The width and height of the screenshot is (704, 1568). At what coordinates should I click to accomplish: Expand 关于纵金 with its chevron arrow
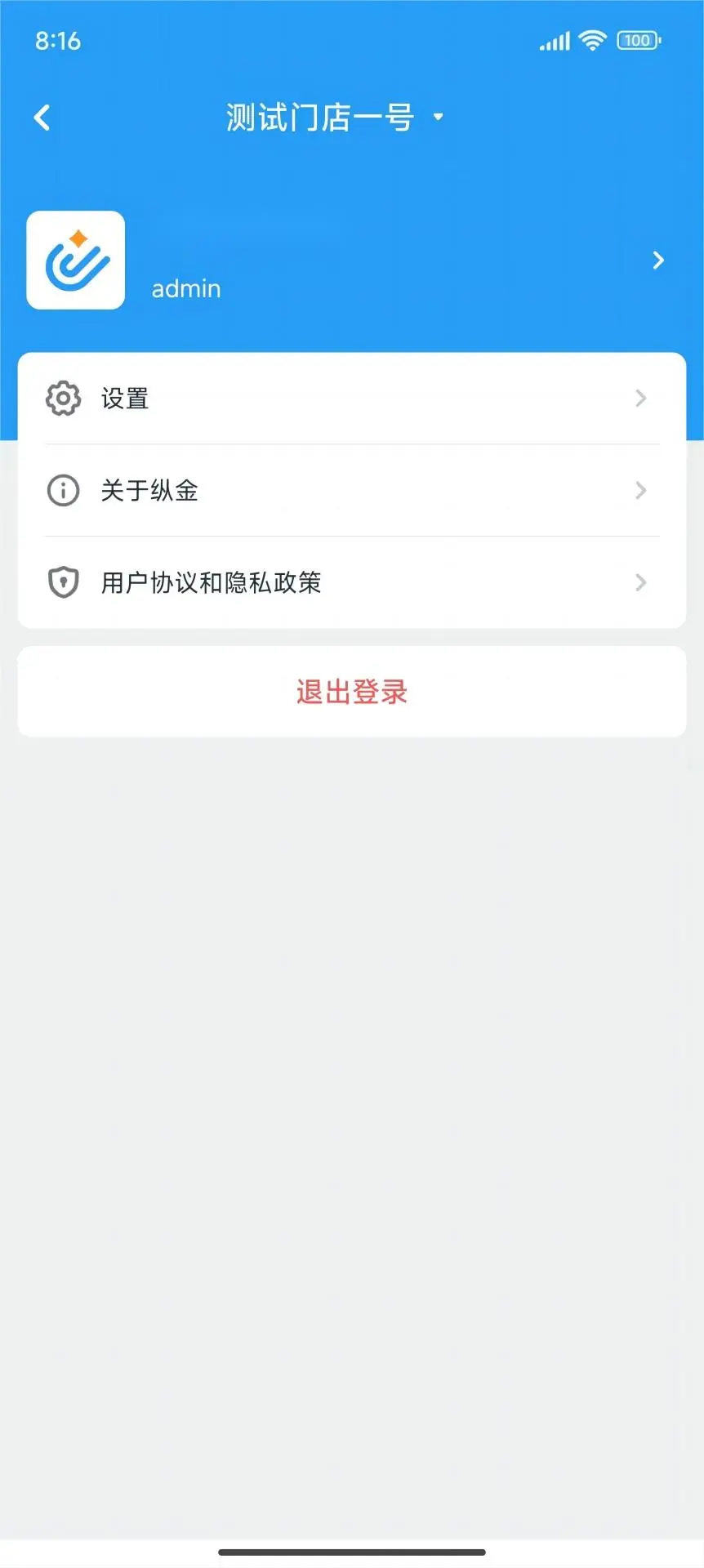(640, 491)
